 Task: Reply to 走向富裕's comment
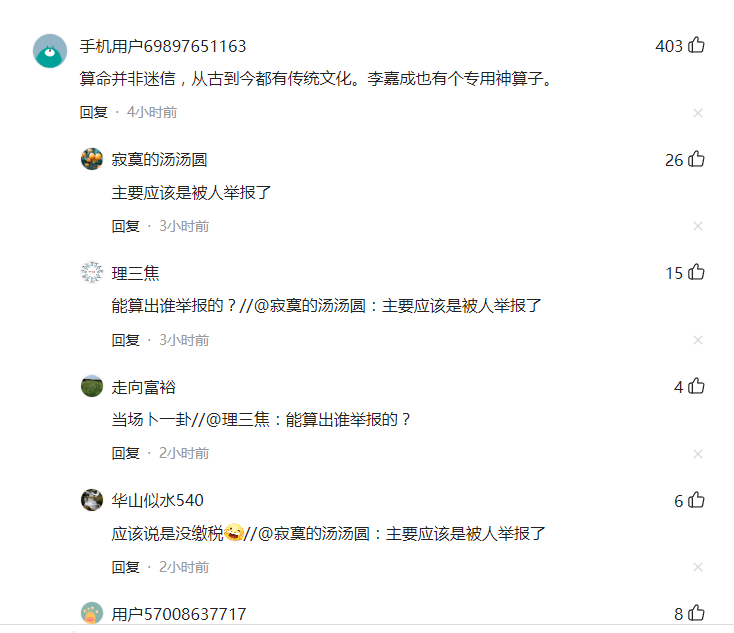[126, 453]
